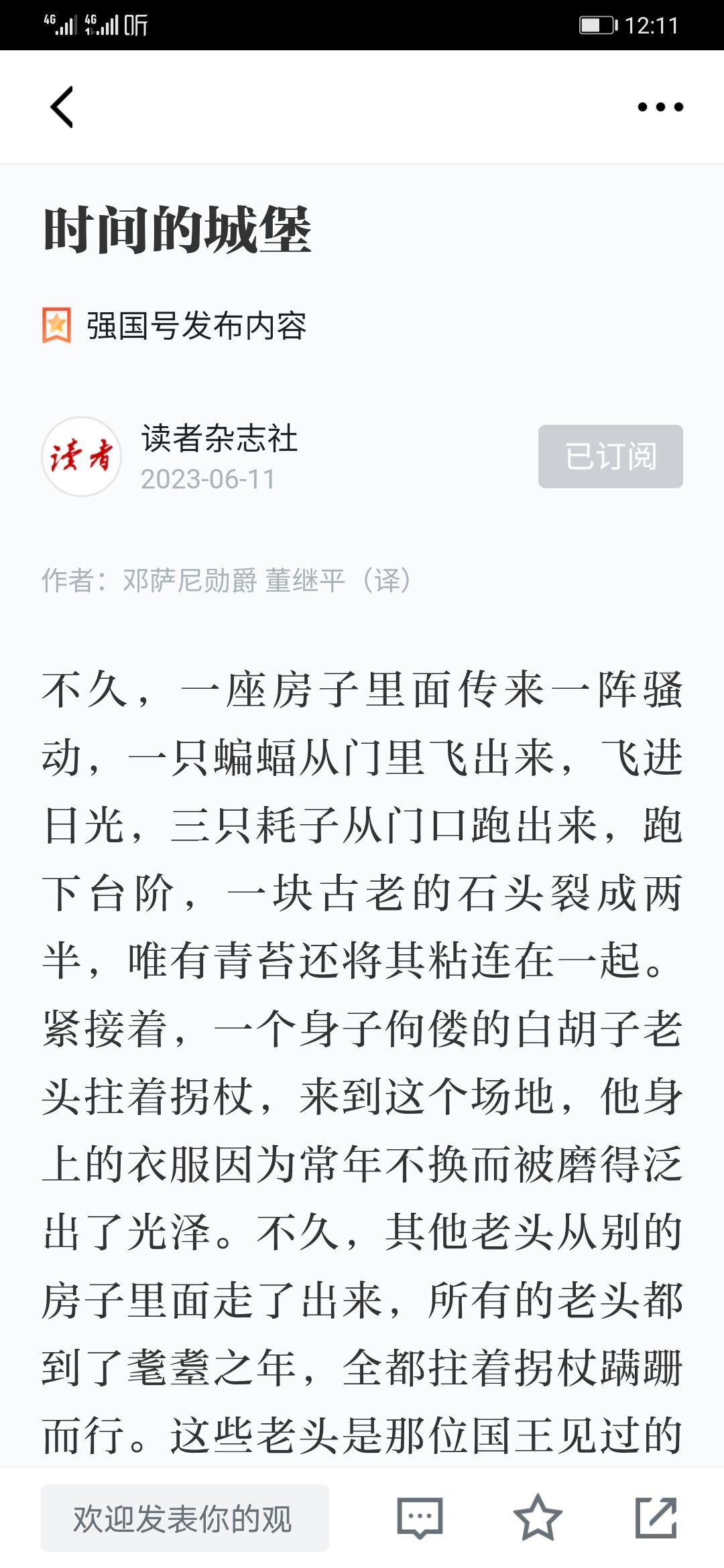The height and width of the screenshot is (1568, 724).
Task: Tap the 已订阅 subscription button
Action: point(611,456)
